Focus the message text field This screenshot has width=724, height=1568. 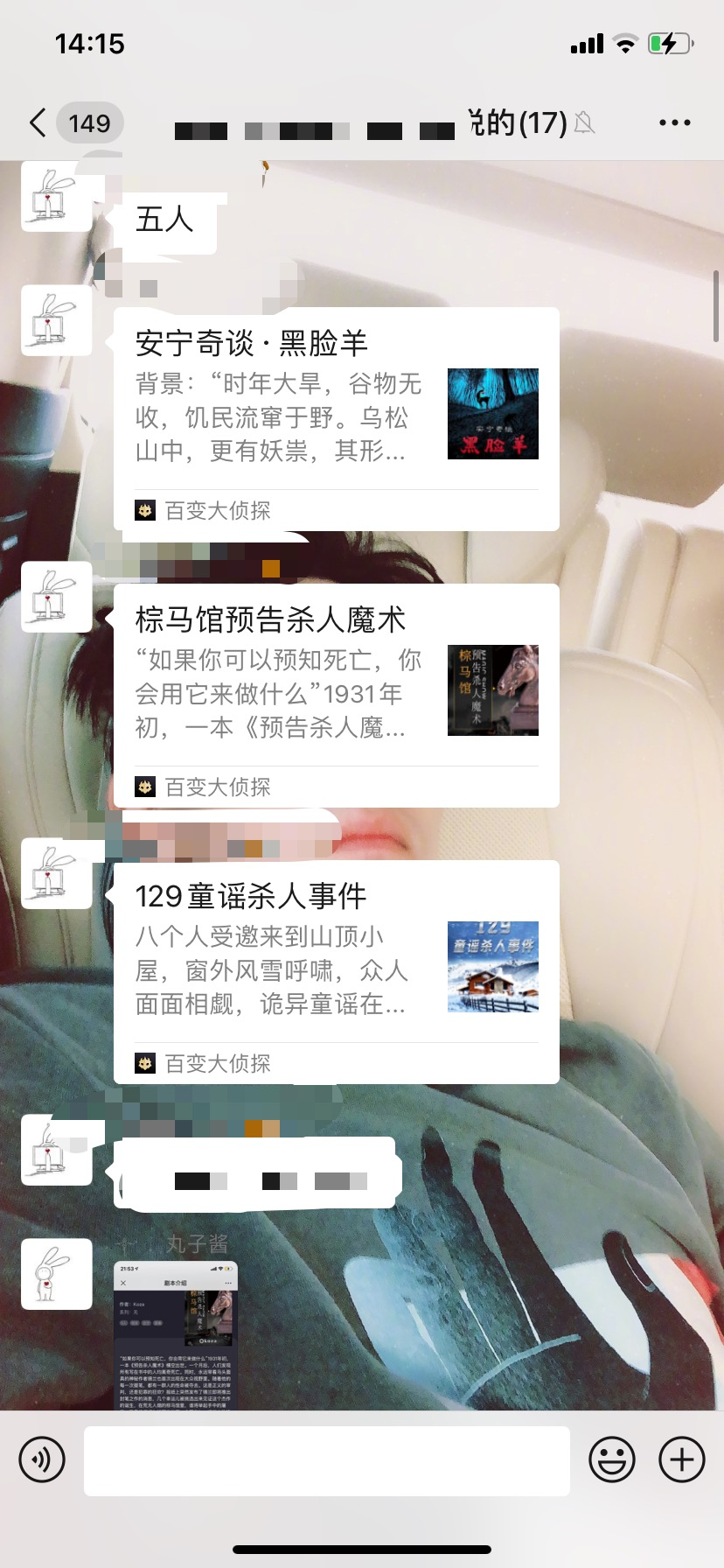326,1460
